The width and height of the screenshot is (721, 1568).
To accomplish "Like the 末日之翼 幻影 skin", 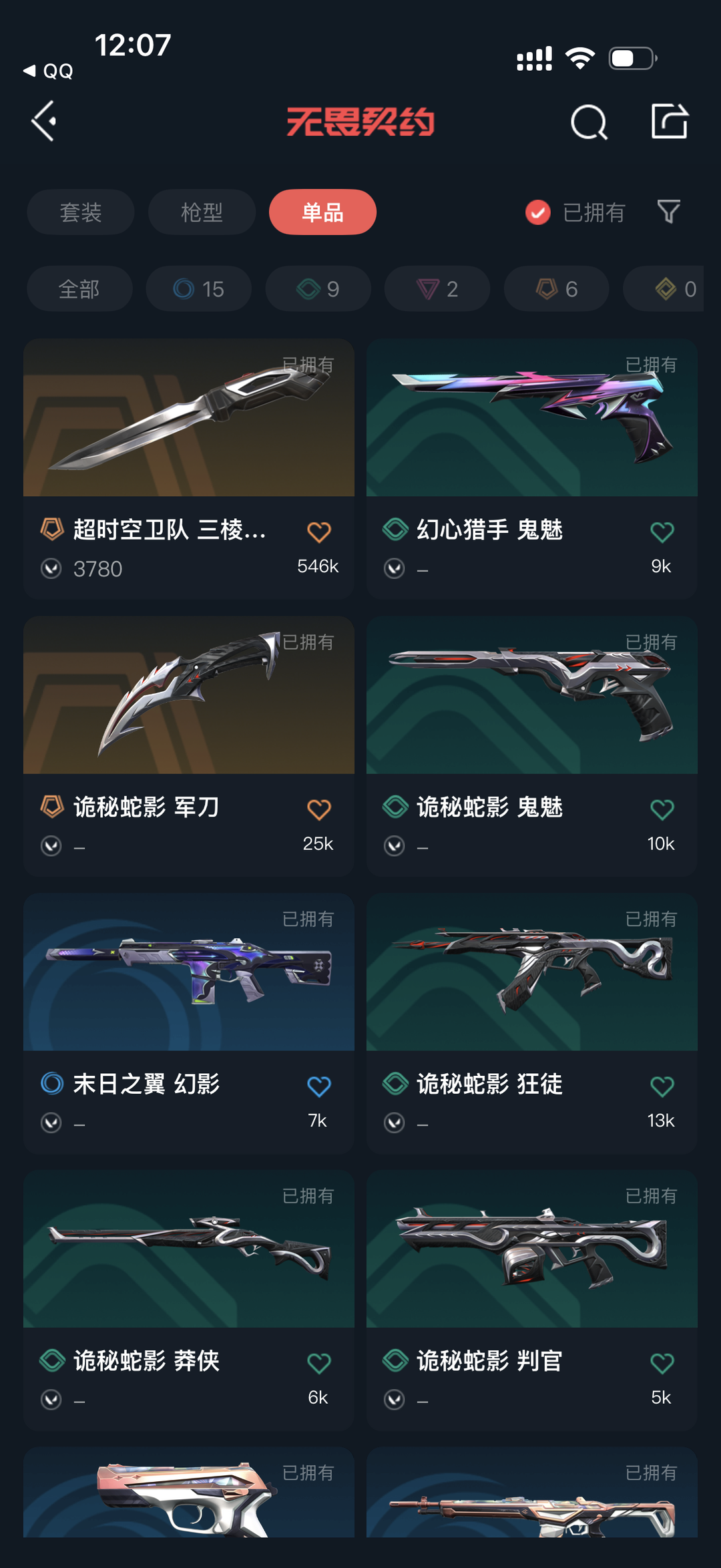I will coord(318,1087).
